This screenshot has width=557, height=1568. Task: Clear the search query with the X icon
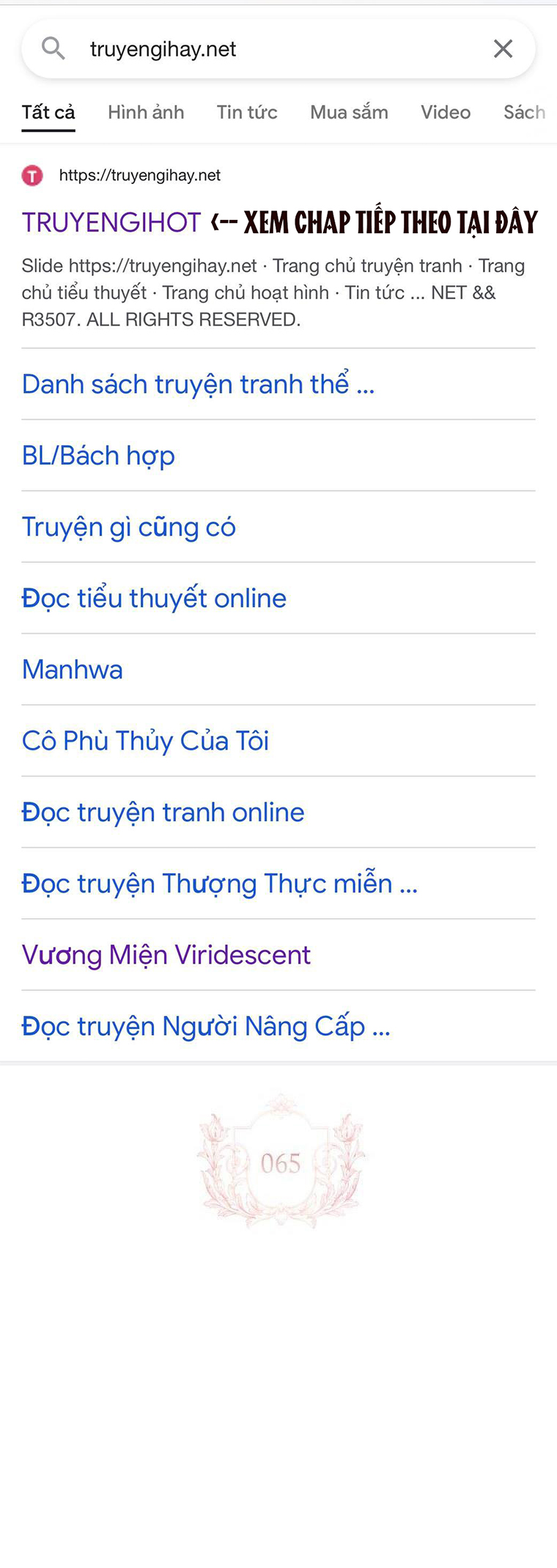(x=503, y=48)
